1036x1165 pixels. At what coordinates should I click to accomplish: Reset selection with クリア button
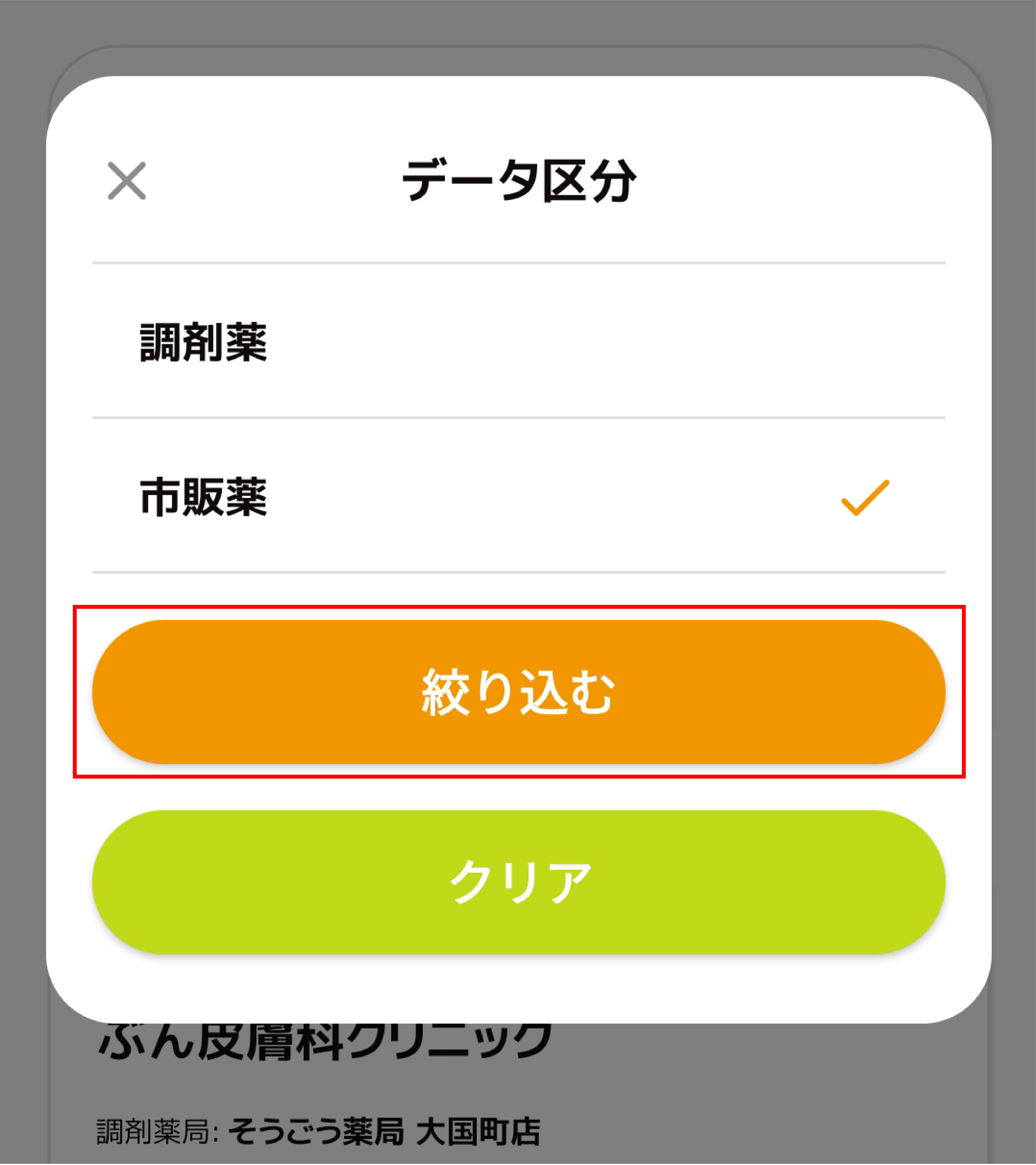pos(518,882)
